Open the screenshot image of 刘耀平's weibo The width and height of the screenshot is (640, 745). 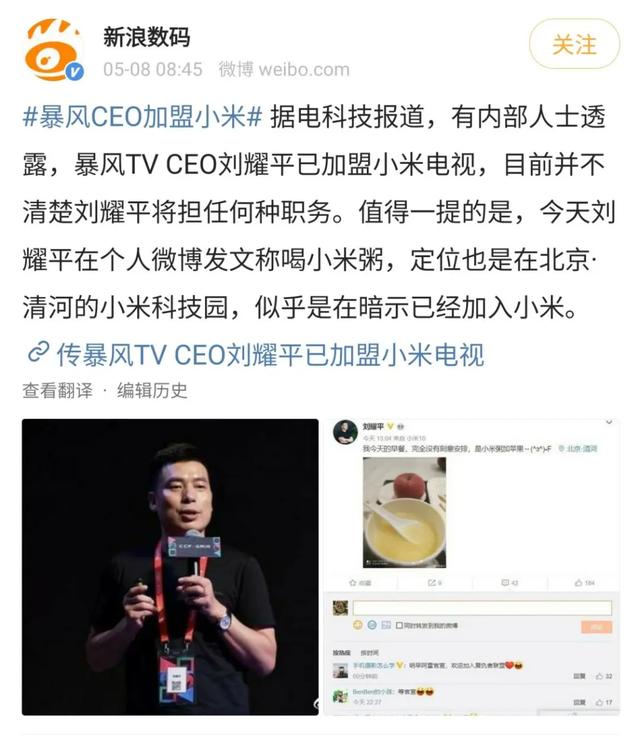[471, 566]
